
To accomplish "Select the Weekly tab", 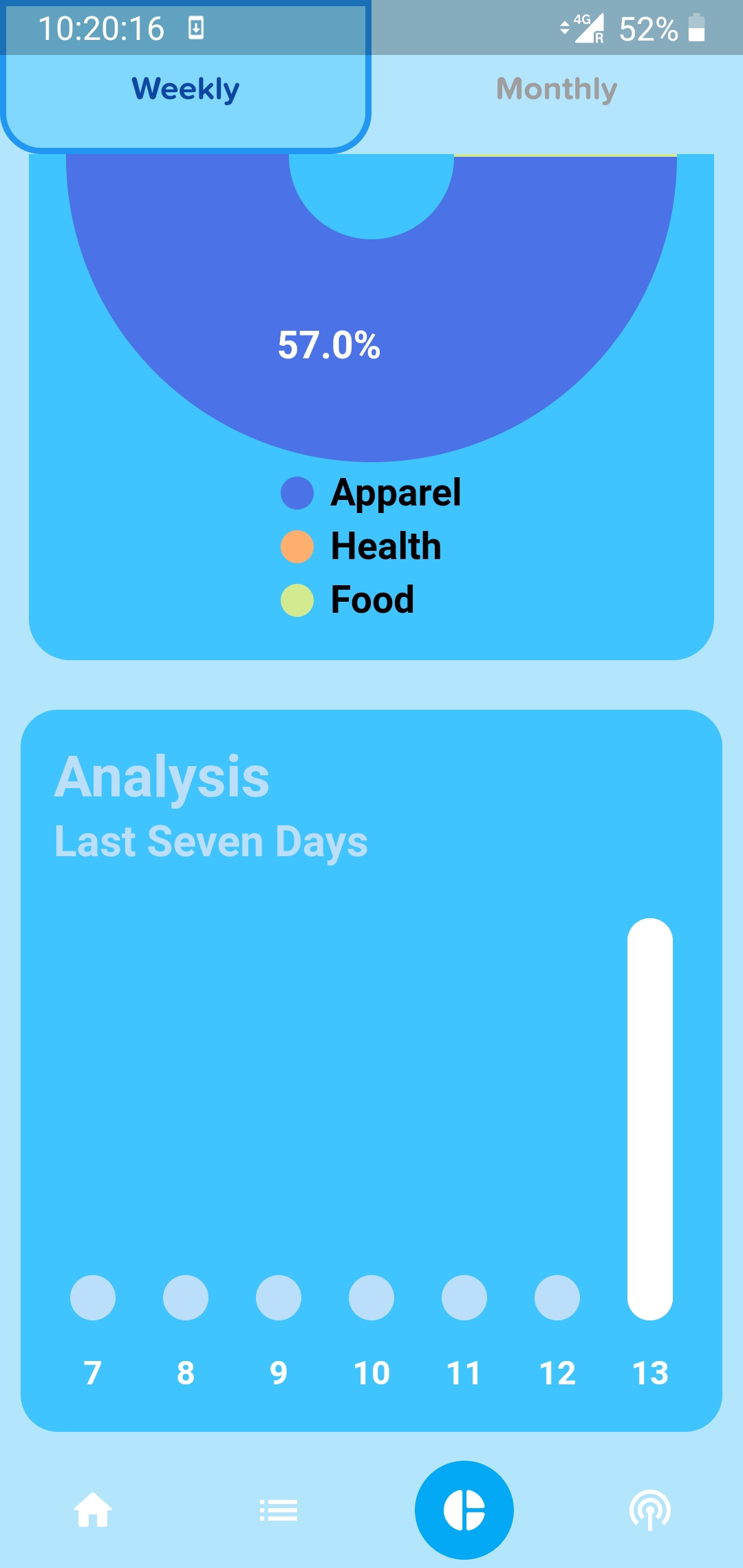I will tap(186, 89).
